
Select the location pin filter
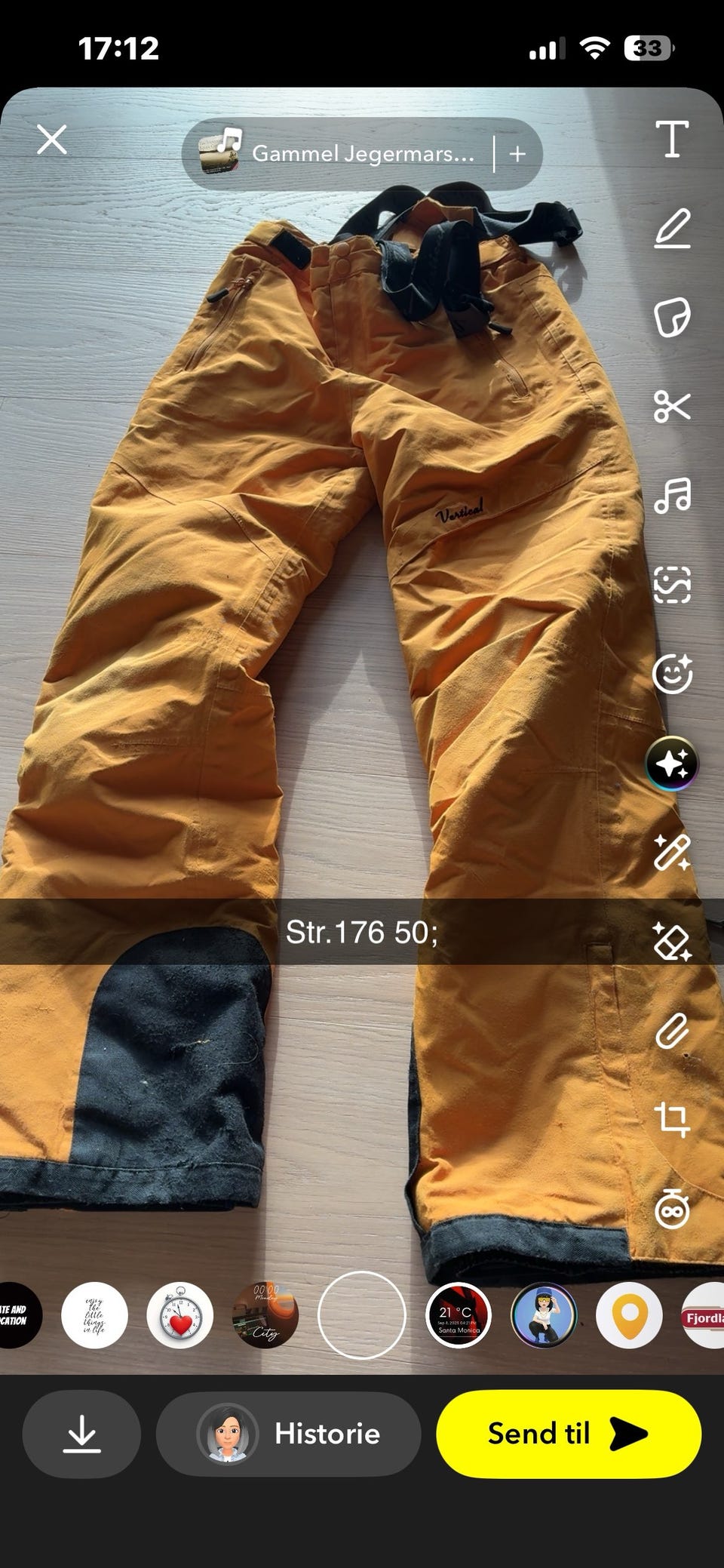tap(630, 1315)
